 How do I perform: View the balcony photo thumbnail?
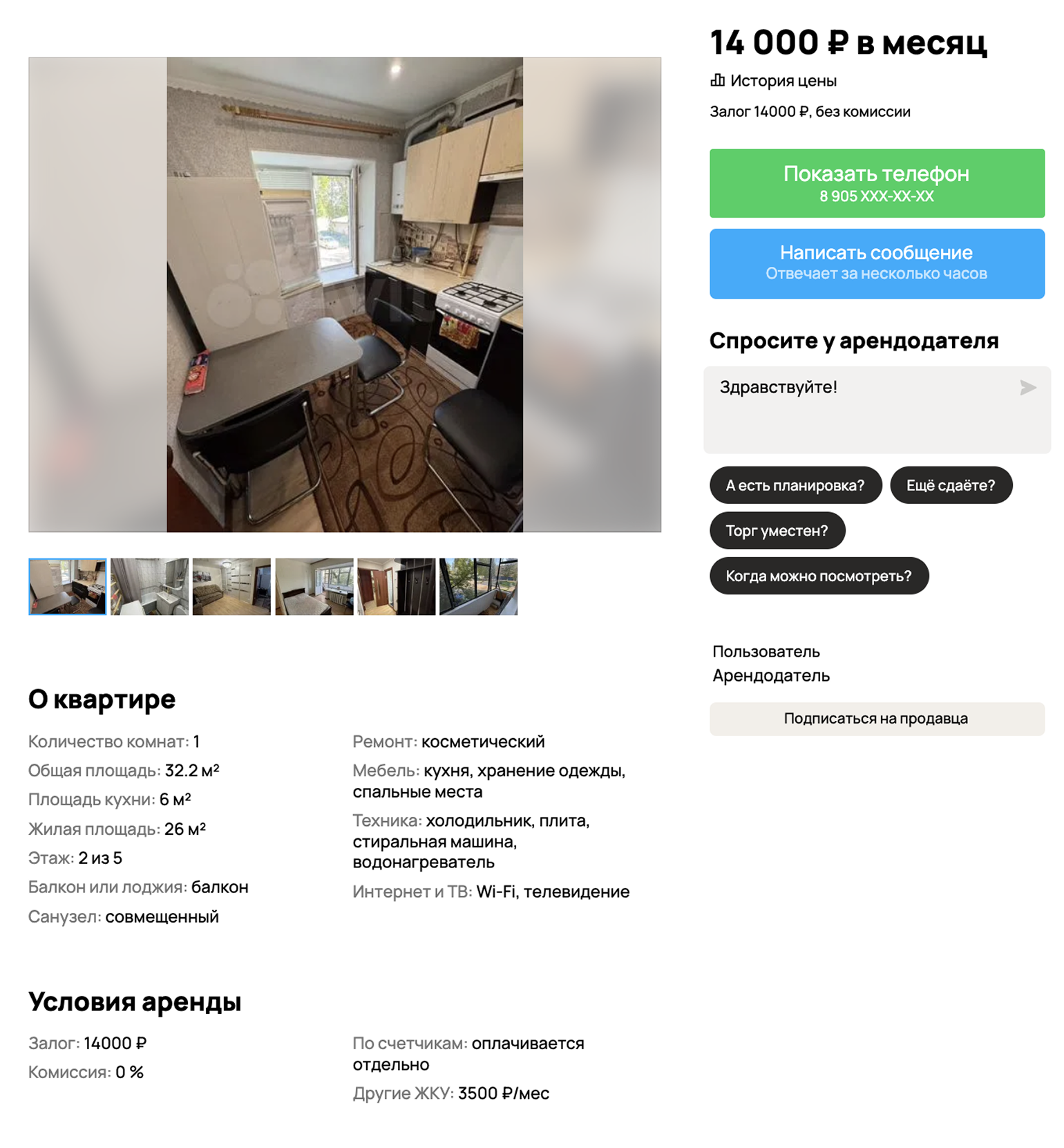click(x=478, y=587)
